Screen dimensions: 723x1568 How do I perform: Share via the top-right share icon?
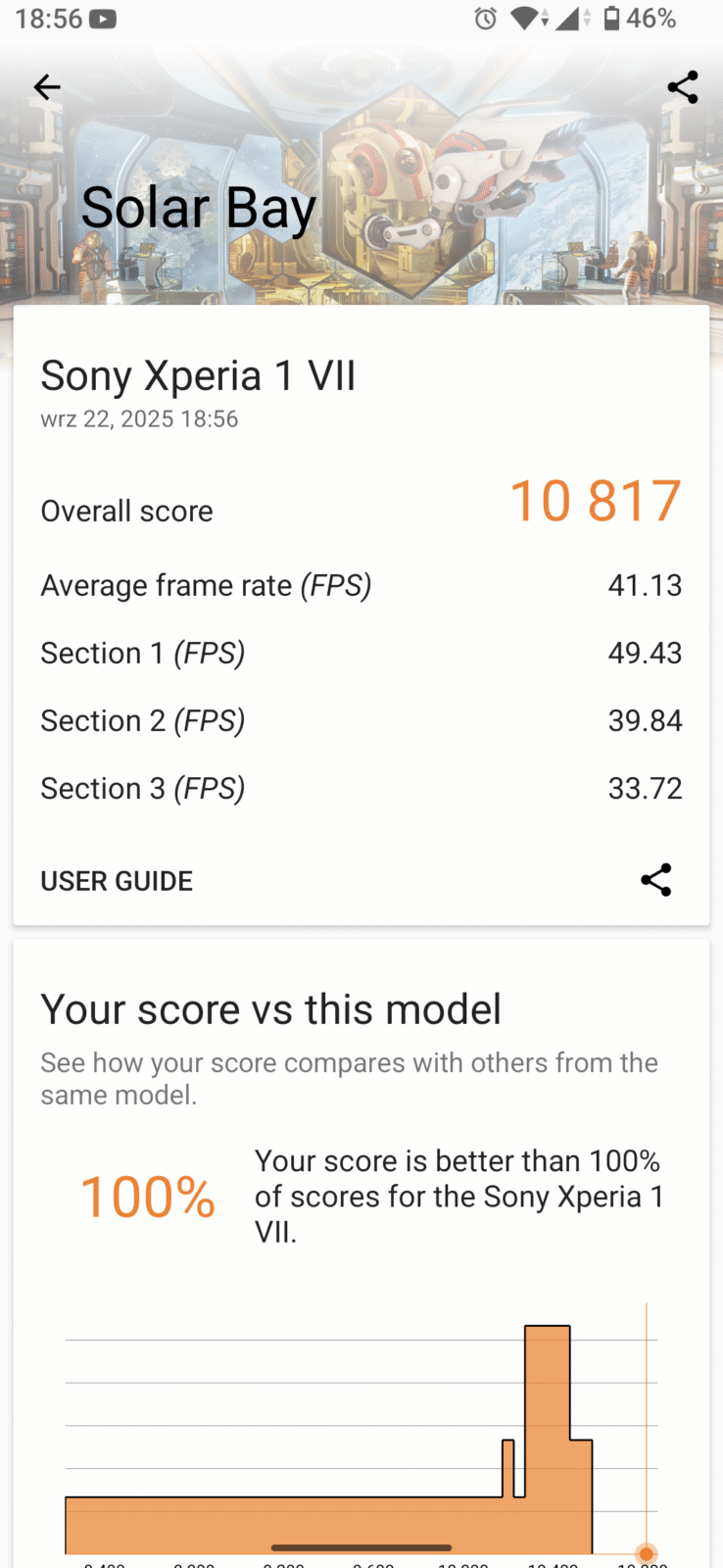682,87
